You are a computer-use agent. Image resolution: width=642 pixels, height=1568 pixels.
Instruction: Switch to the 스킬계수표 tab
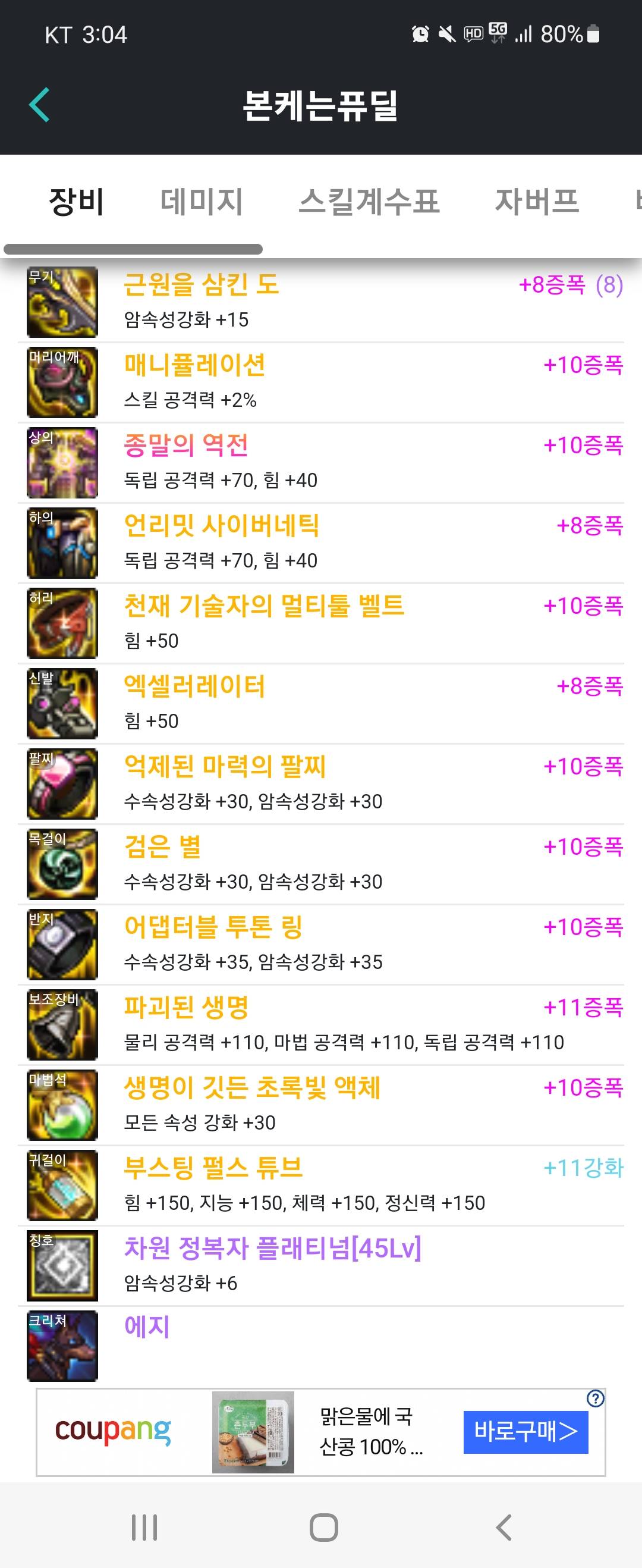[369, 202]
